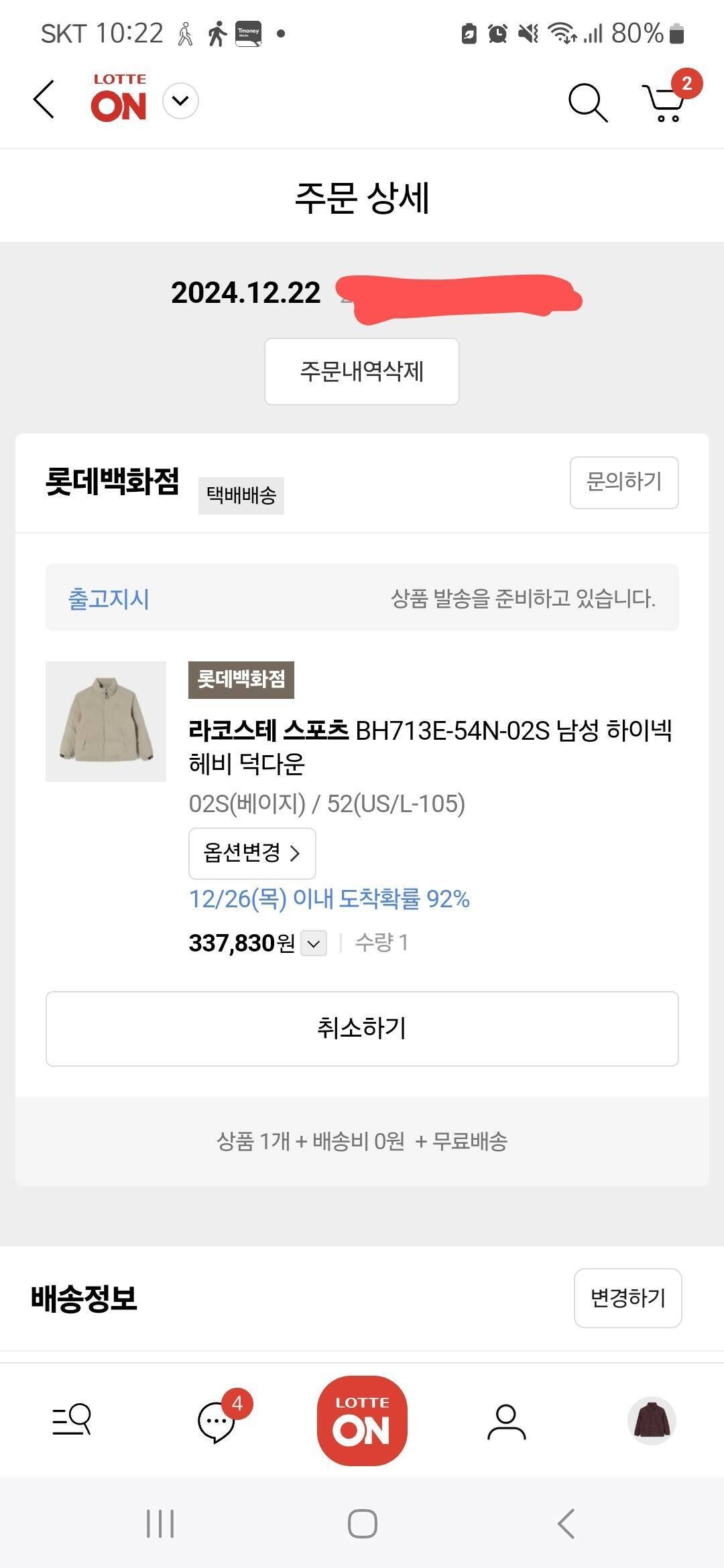Go back using the top-left arrow
The image size is (724, 1568).
pos(44,99)
